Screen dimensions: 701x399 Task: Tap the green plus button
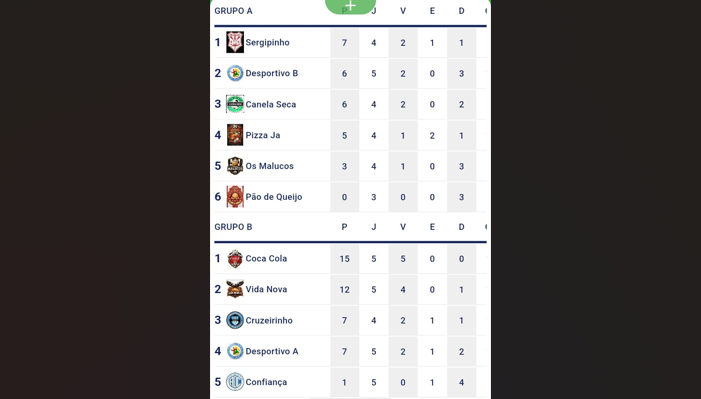[350, 6]
